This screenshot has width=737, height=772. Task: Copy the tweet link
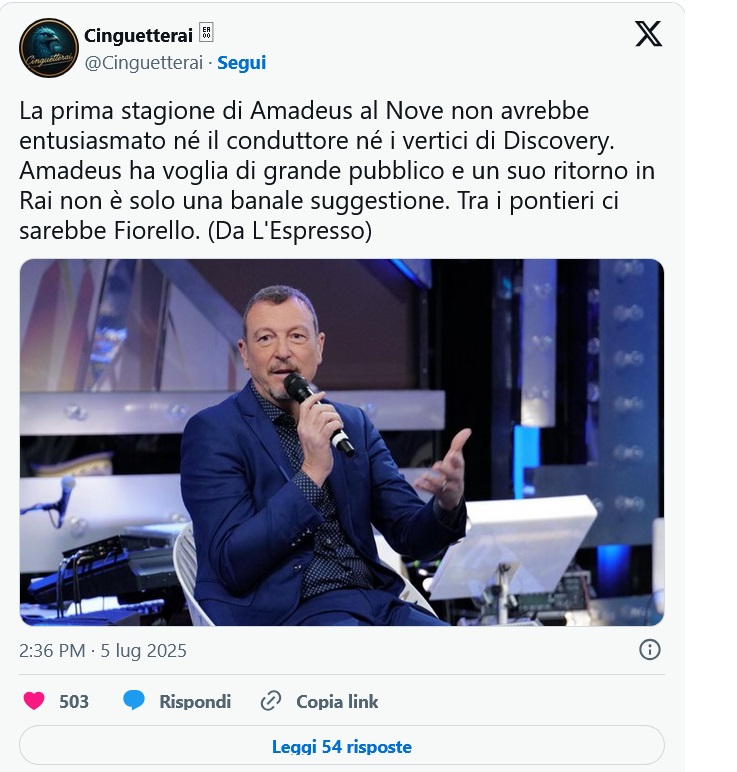tap(320, 701)
